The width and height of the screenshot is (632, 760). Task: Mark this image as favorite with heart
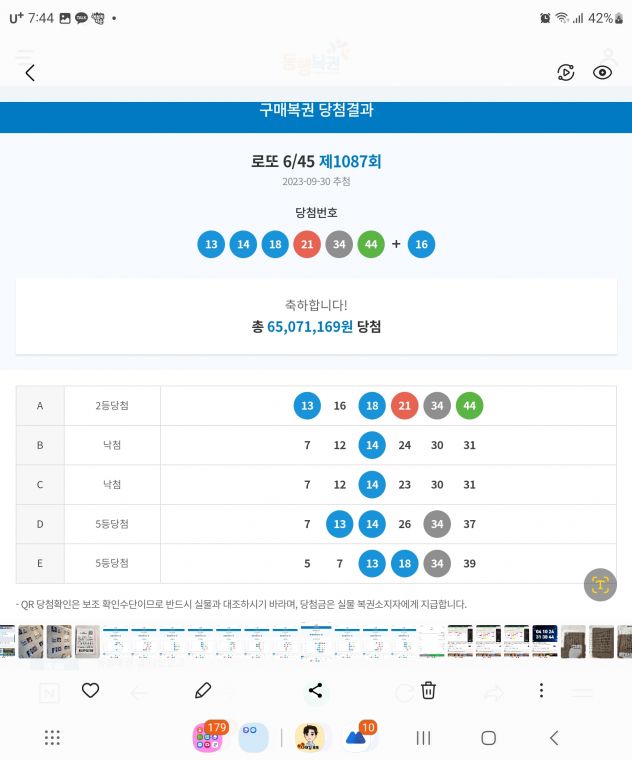[x=90, y=690]
